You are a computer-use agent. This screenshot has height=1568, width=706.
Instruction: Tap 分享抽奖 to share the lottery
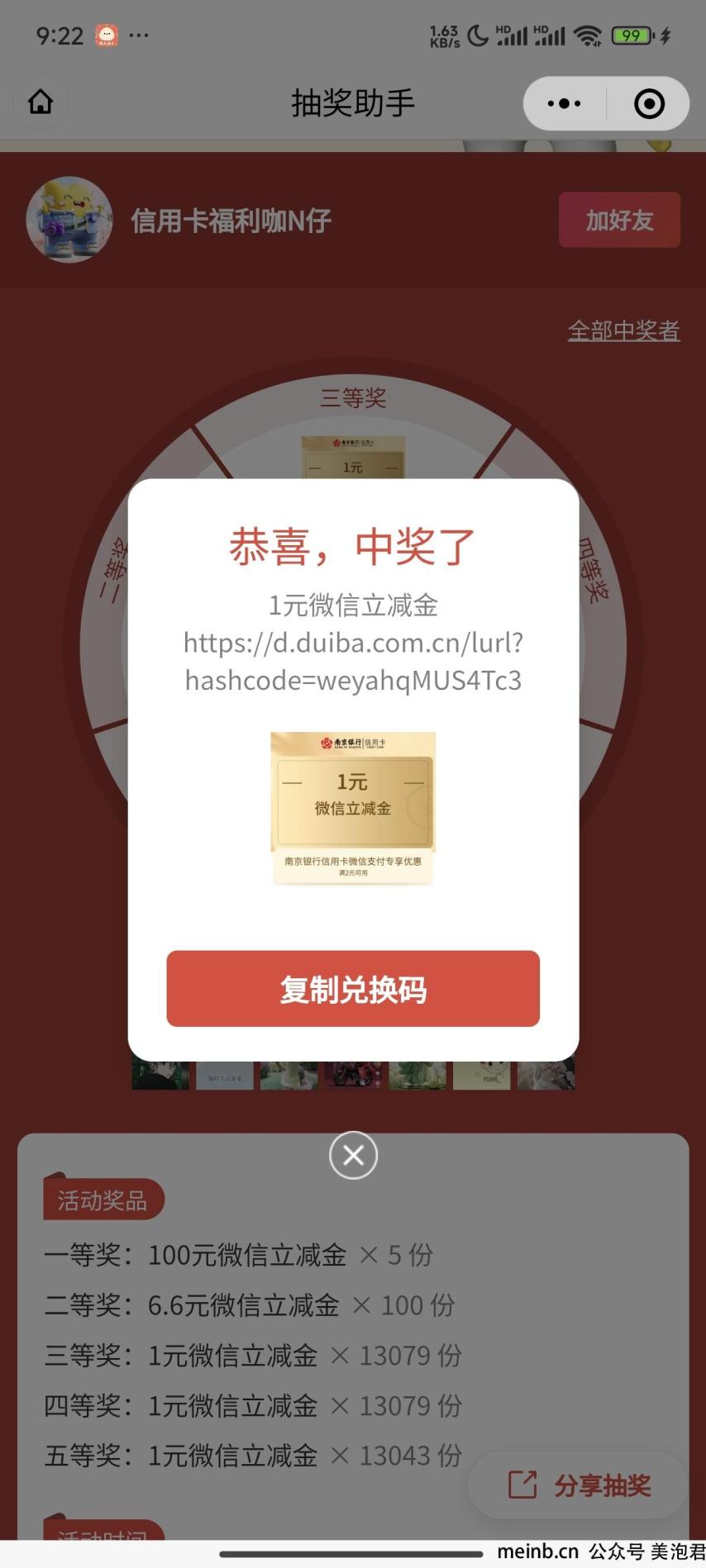point(580,1485)
